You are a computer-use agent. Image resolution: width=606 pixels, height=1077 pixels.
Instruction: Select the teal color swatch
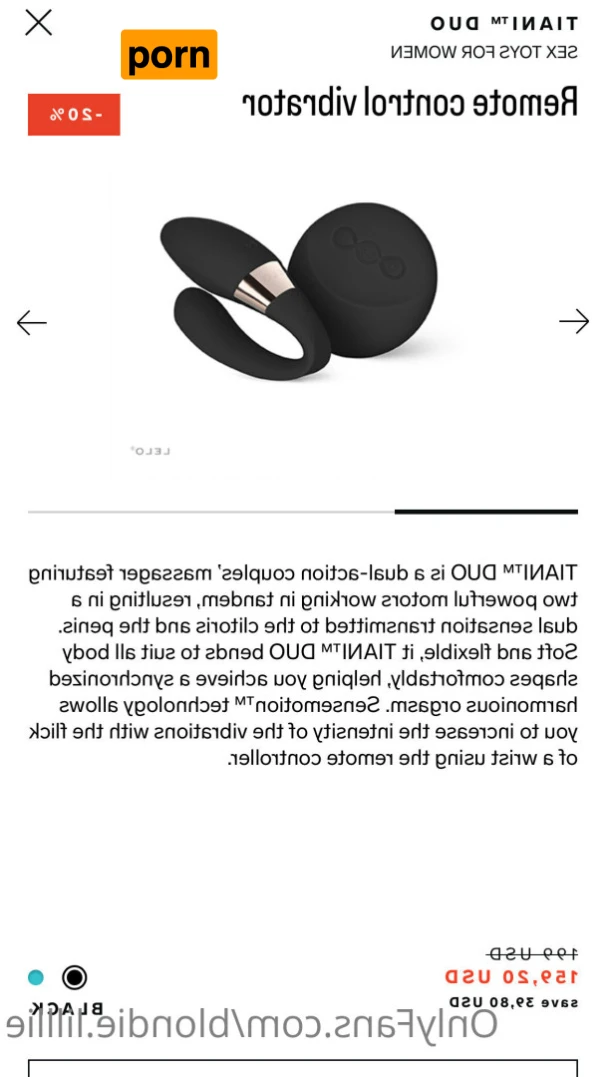pyautogui.click(x=36, y=977)
